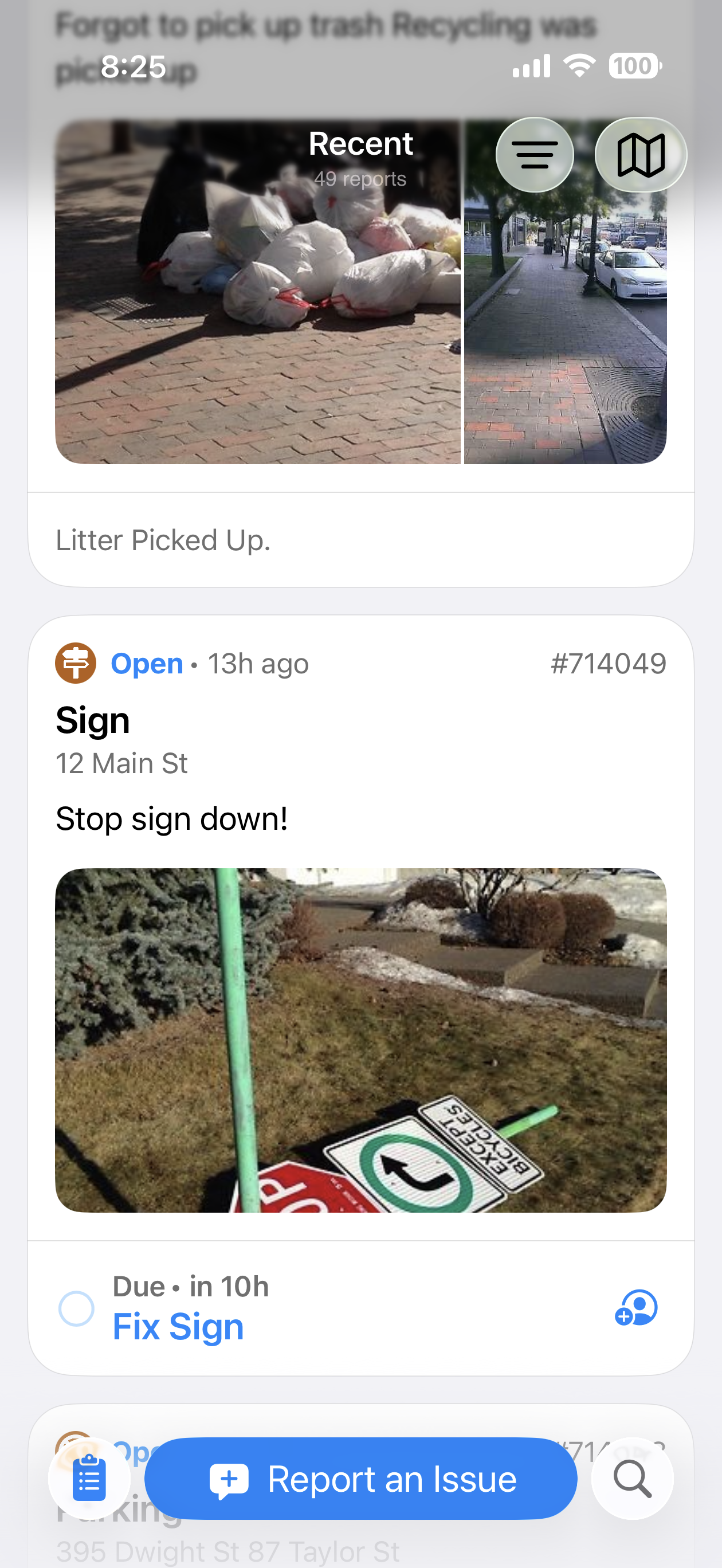Open the Sign report at 12 Main St
Image resolution: width=722 pixels, height=1568 pixels.
click(x=92, y=721)
